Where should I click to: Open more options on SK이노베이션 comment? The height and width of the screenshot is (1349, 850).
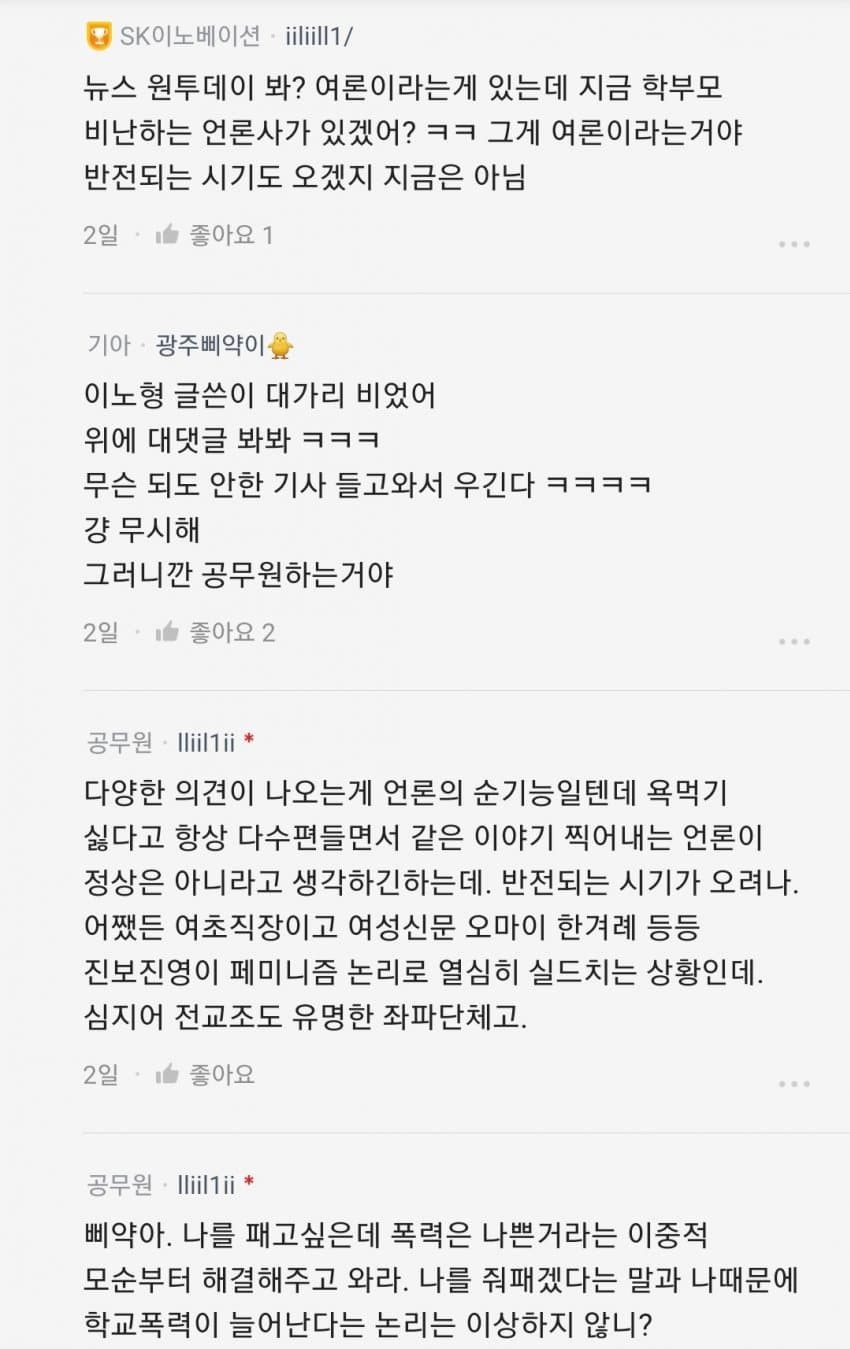pos(794,244)
